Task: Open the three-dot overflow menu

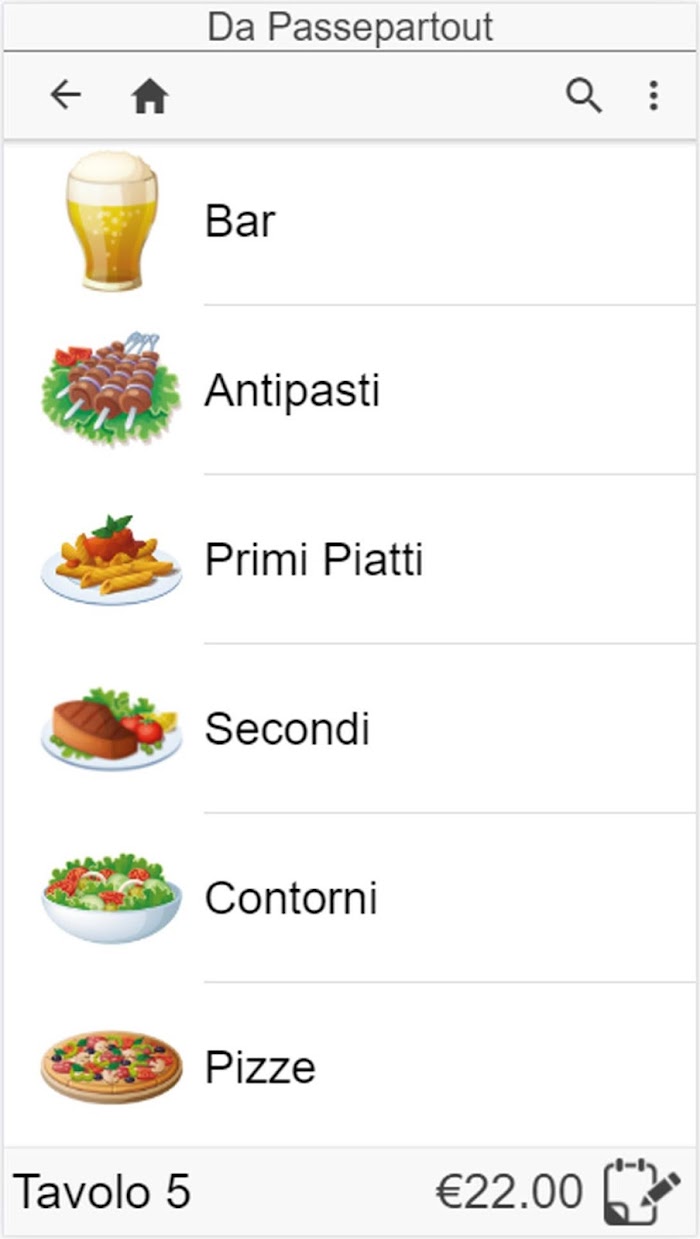Action: [x=653, y=96]
